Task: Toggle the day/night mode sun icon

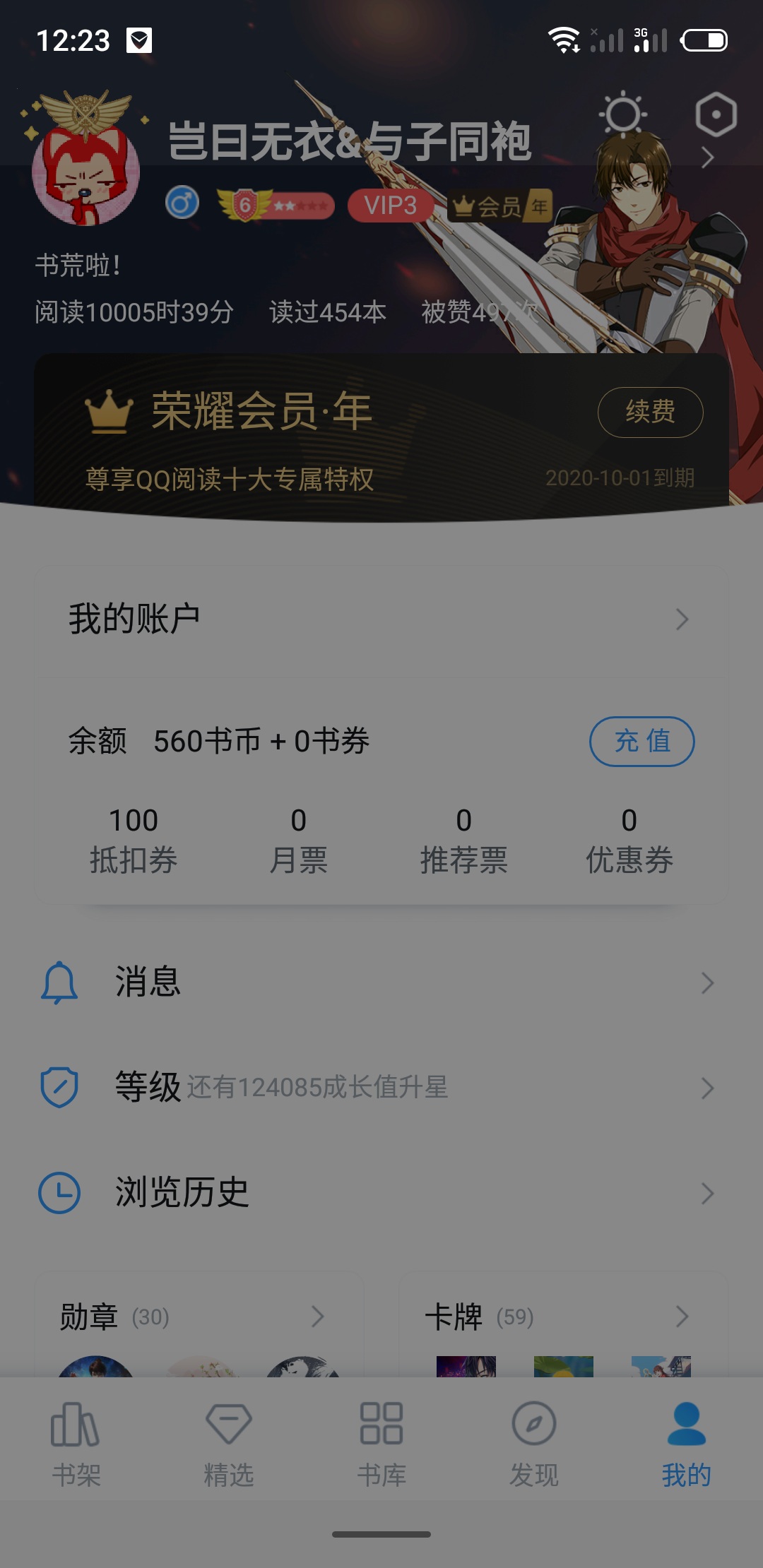Action: click(x=622, y=114)
